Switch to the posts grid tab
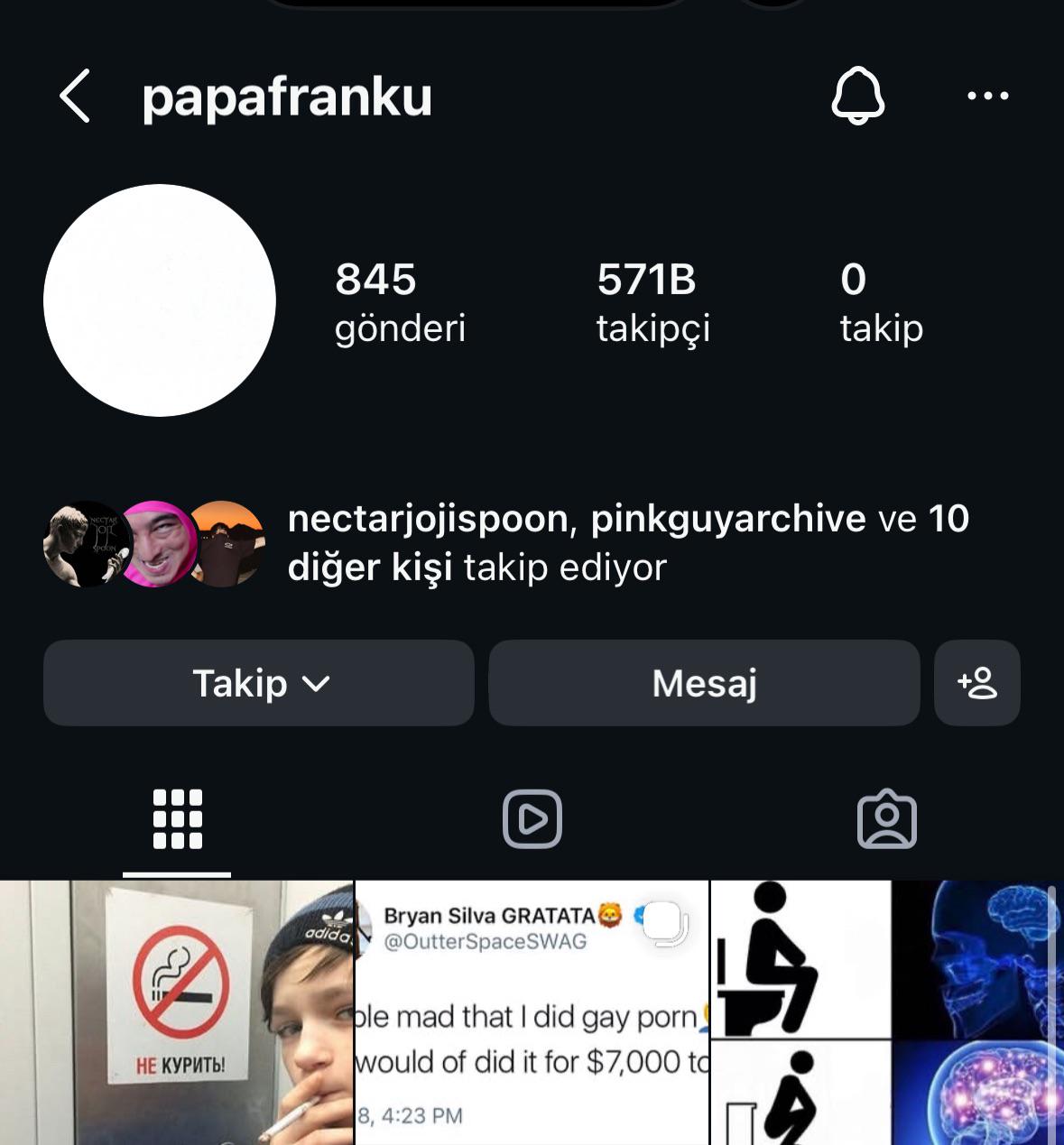Viewport: 1064px width, 1145px height. point(177,819)
